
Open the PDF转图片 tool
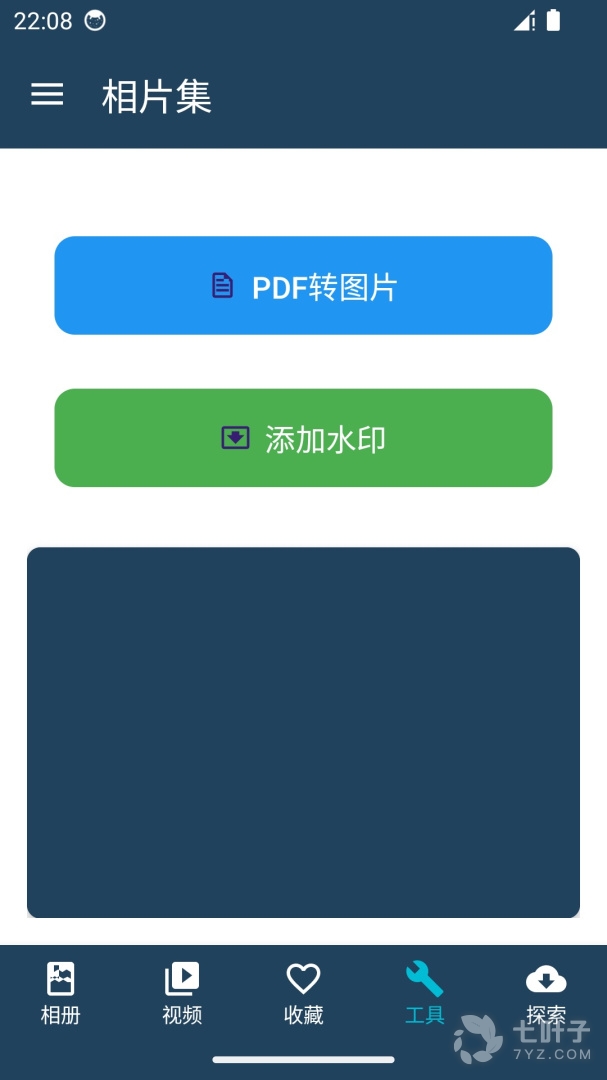click(x=303, y=286)
